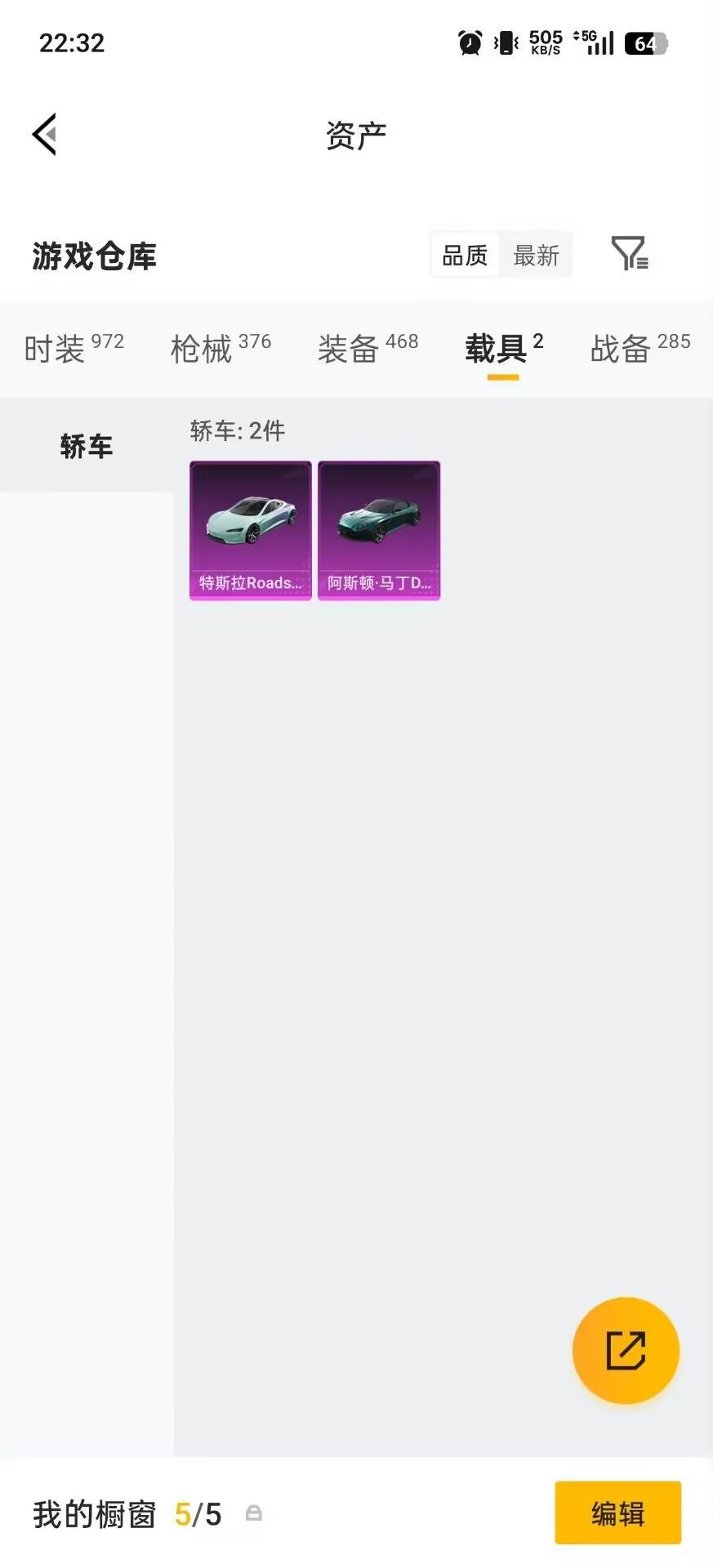
Task: Tap the lock icon beside 我的橱窗
Action: click(253, 1514)
